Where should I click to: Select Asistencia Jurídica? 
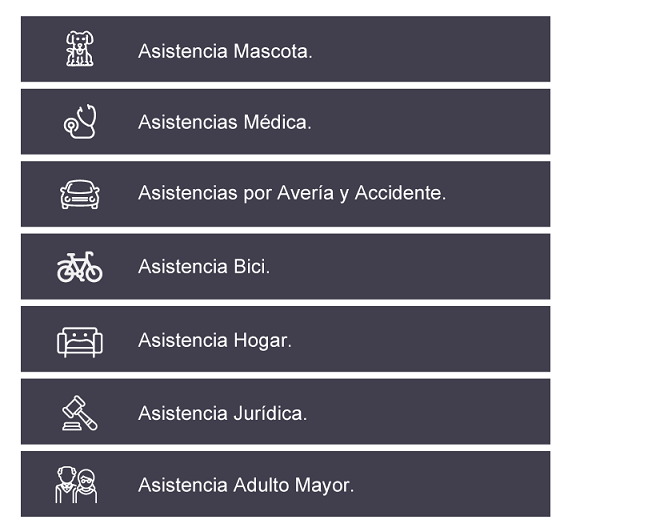pyautogui.click(x=285, y=412)
